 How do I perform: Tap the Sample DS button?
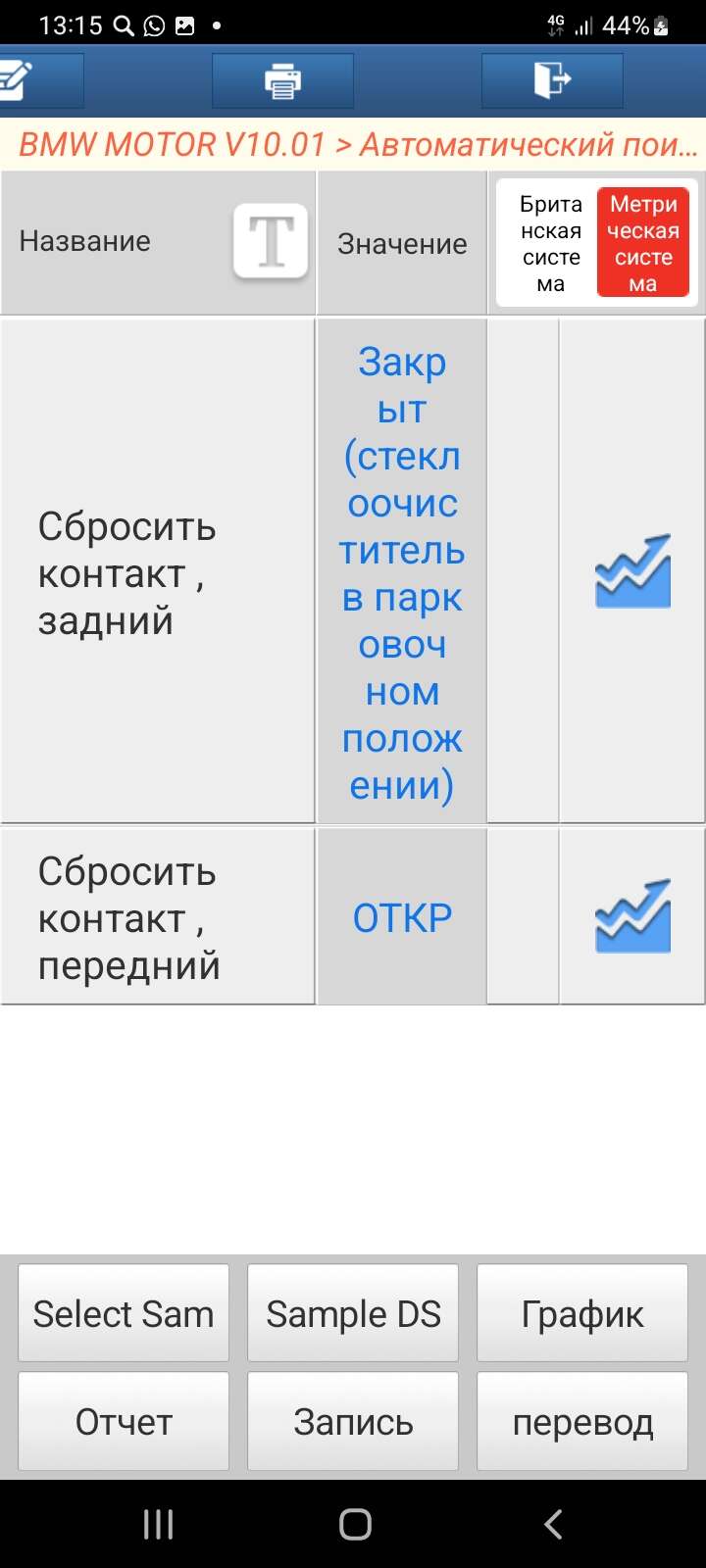[x=353, y=1313]
